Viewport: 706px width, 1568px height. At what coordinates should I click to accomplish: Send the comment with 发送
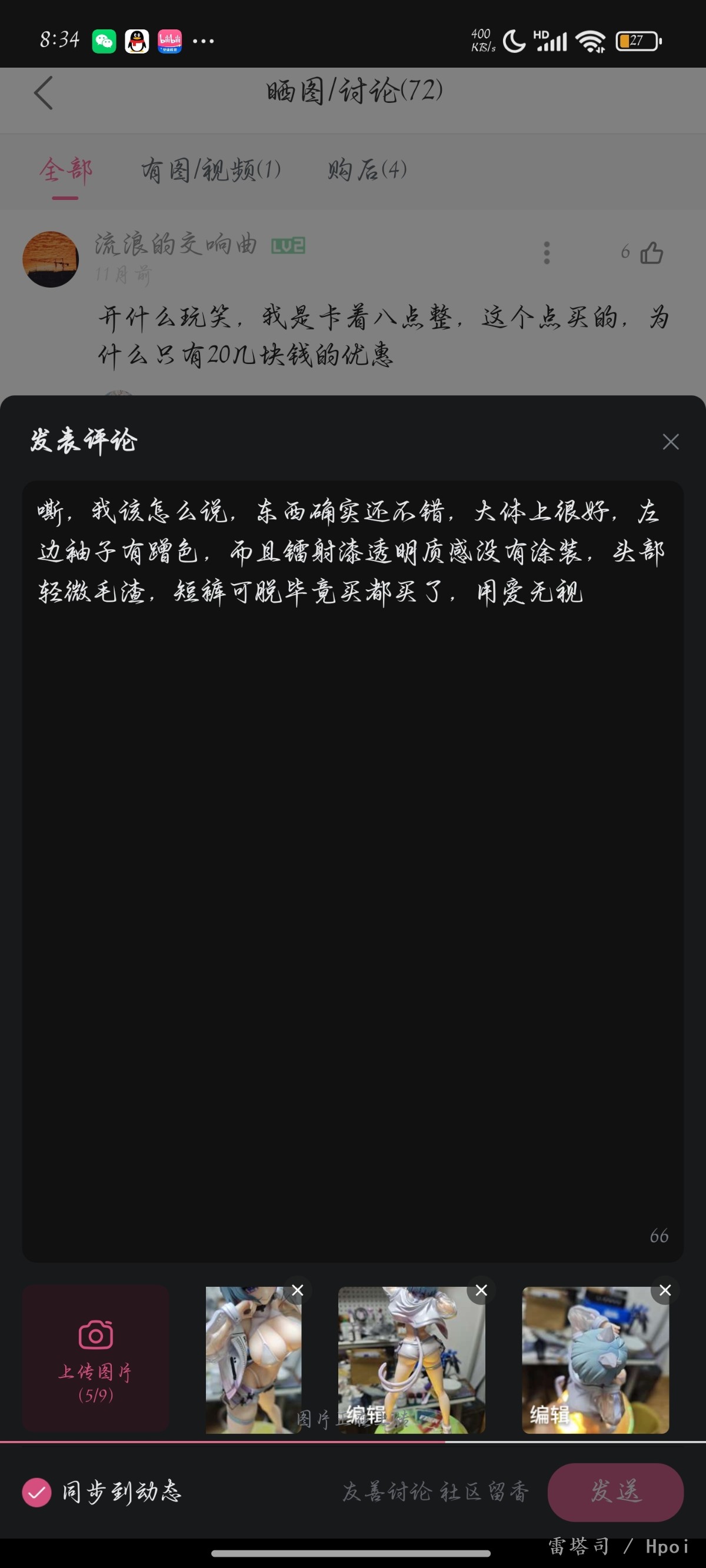[x=615, y=1492]
